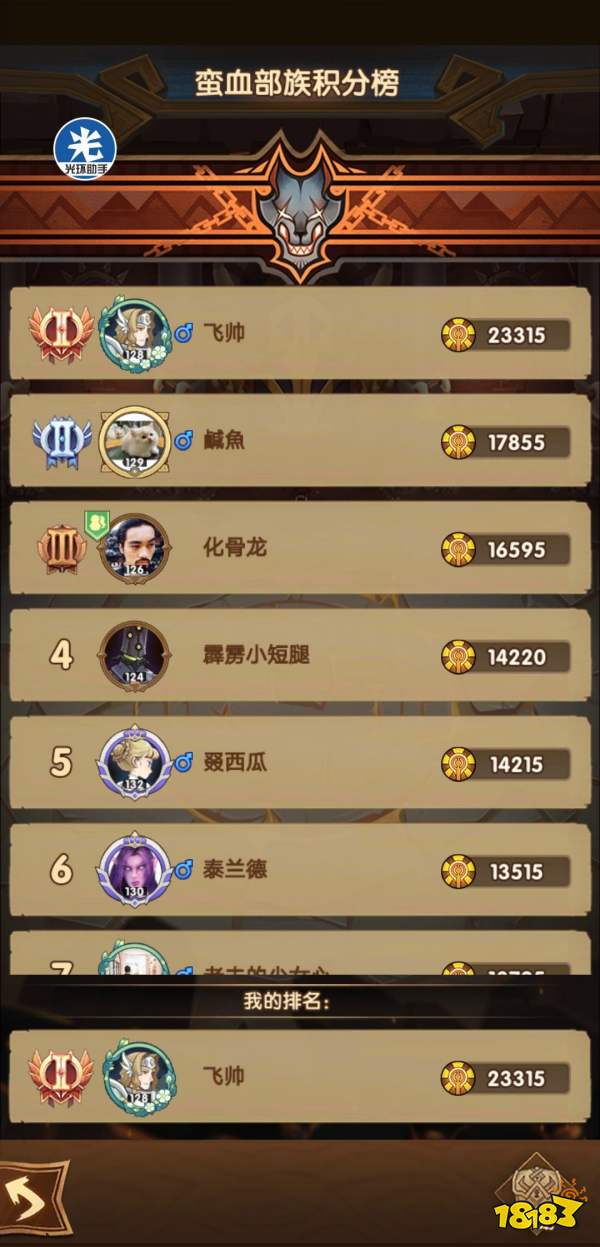View 化骨龙's leaderboard entry
The image size is (600, 1247).
pos(298,548)
